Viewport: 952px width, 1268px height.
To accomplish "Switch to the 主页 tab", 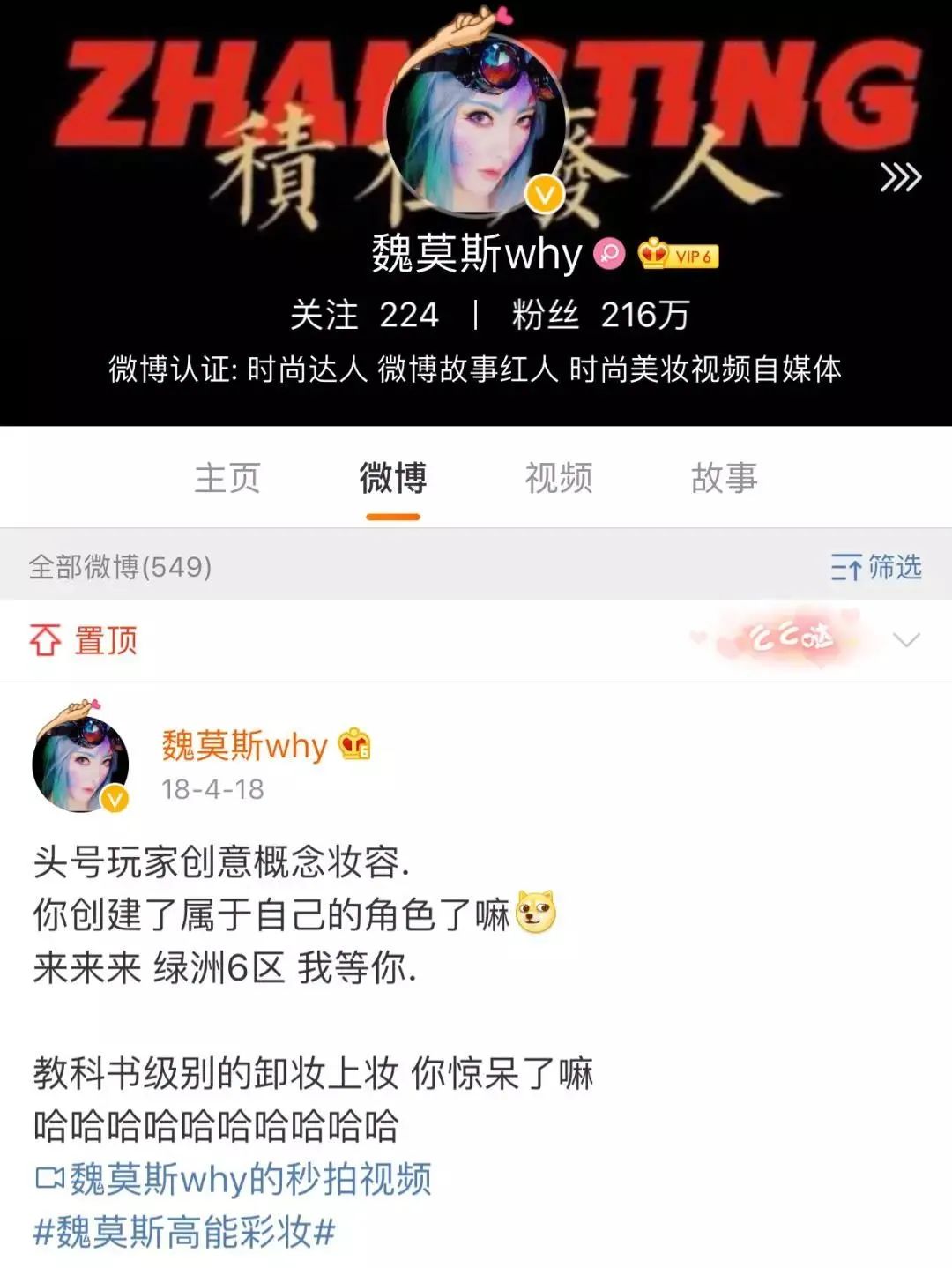I will point(227,478).
